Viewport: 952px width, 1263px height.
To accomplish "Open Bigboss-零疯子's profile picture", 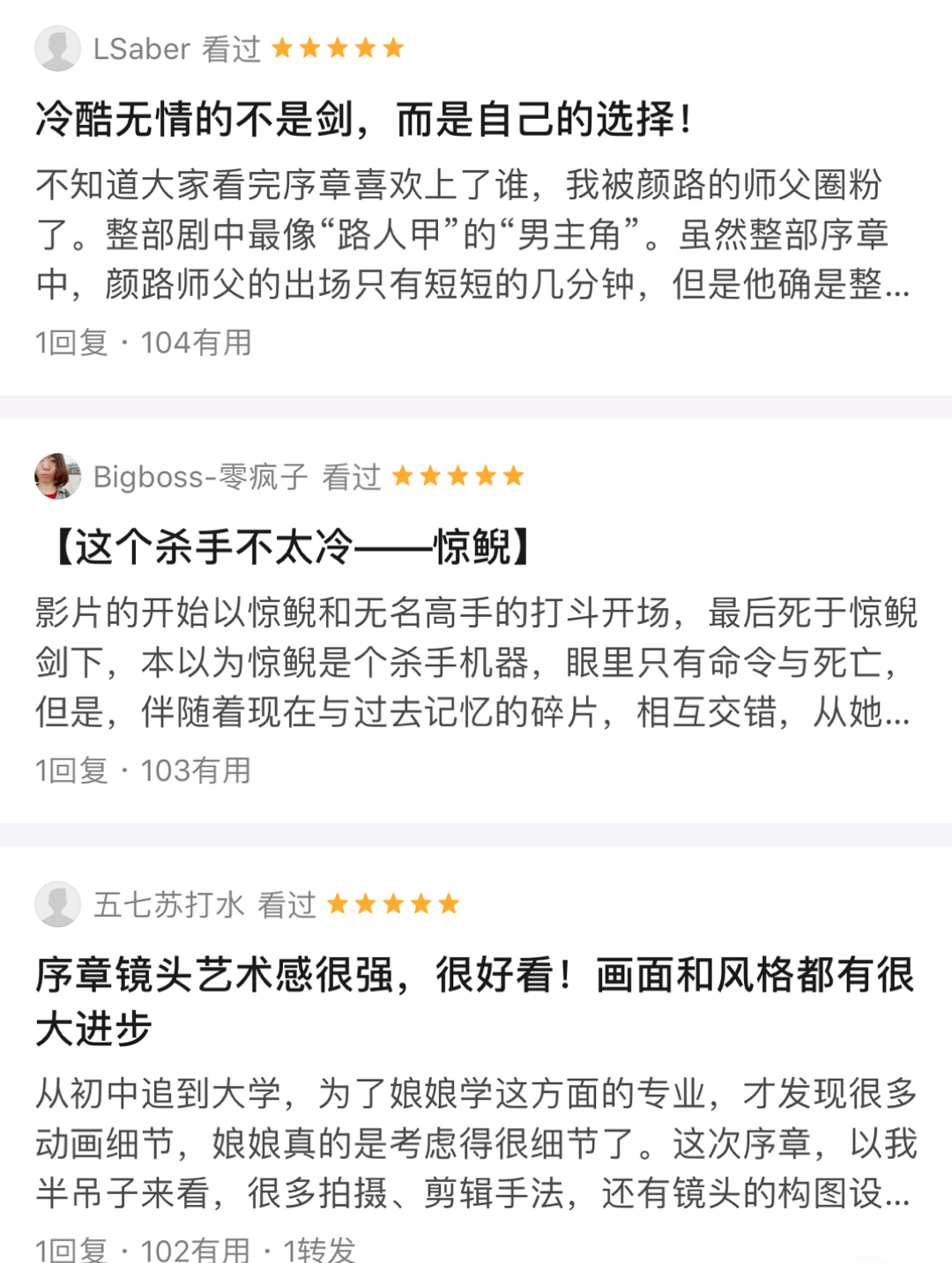I will [57, 477].
